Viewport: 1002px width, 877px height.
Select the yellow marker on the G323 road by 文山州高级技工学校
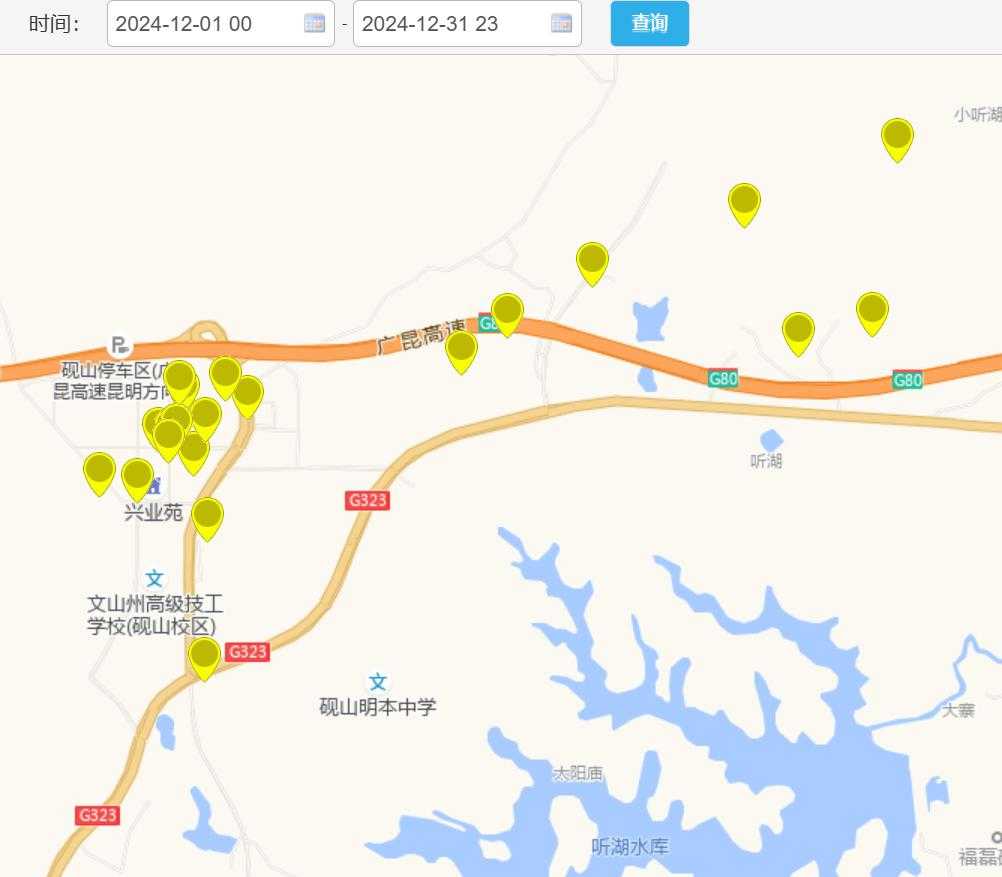pos(204,656)
